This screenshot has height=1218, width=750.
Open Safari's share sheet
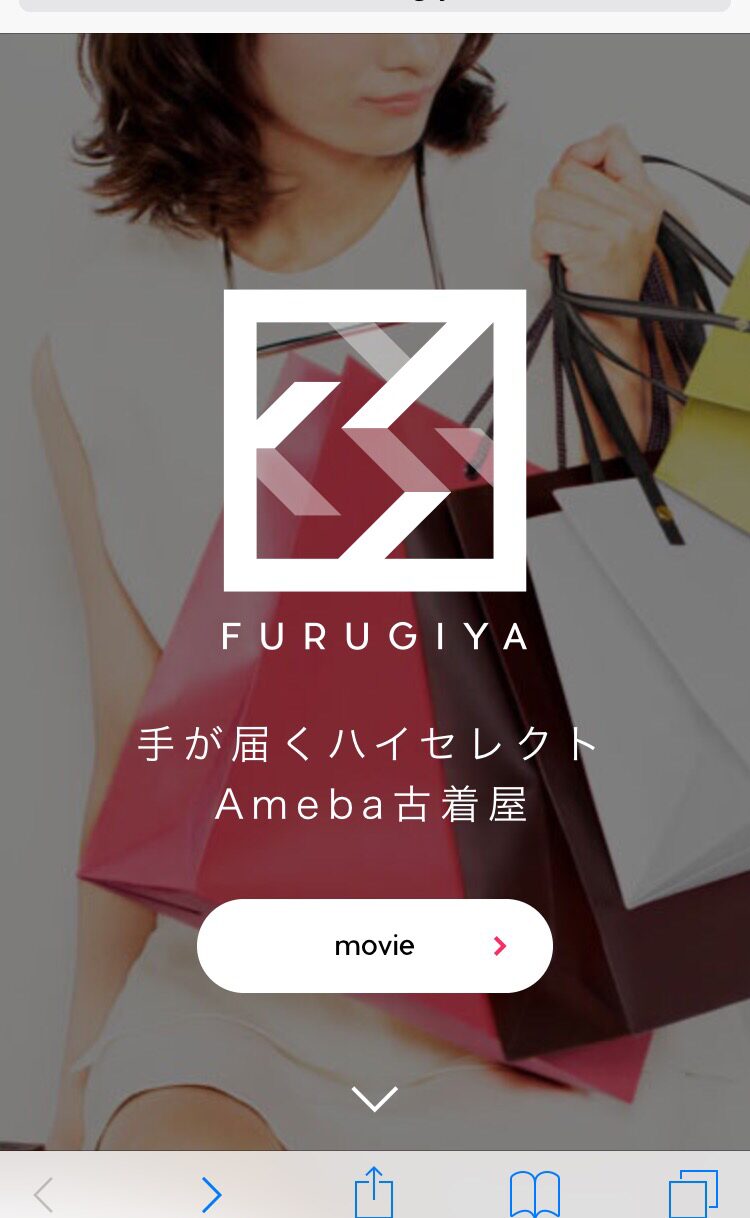[374, 1192]
